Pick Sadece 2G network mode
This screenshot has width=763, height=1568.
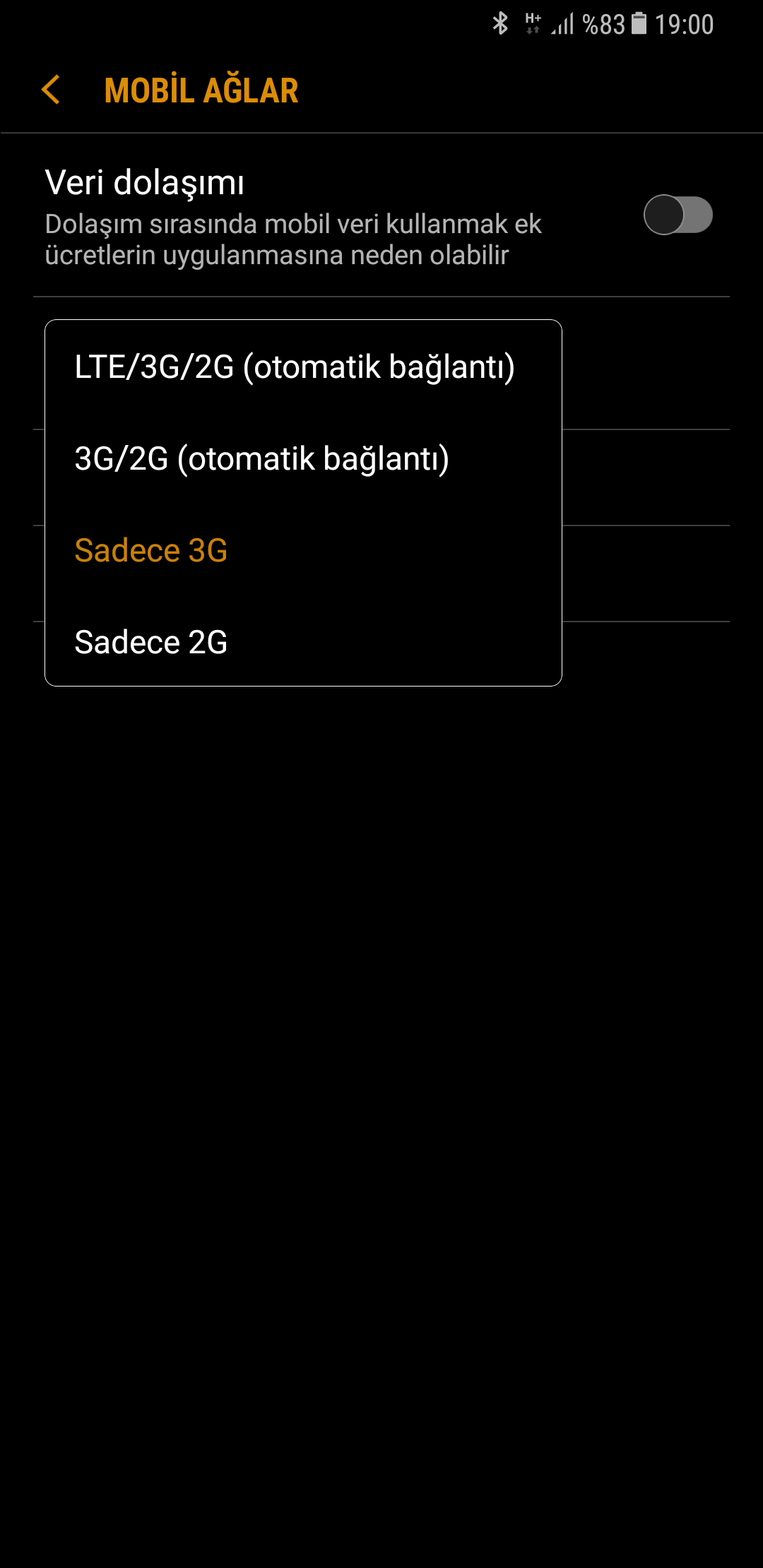click(x=151, y=643)
